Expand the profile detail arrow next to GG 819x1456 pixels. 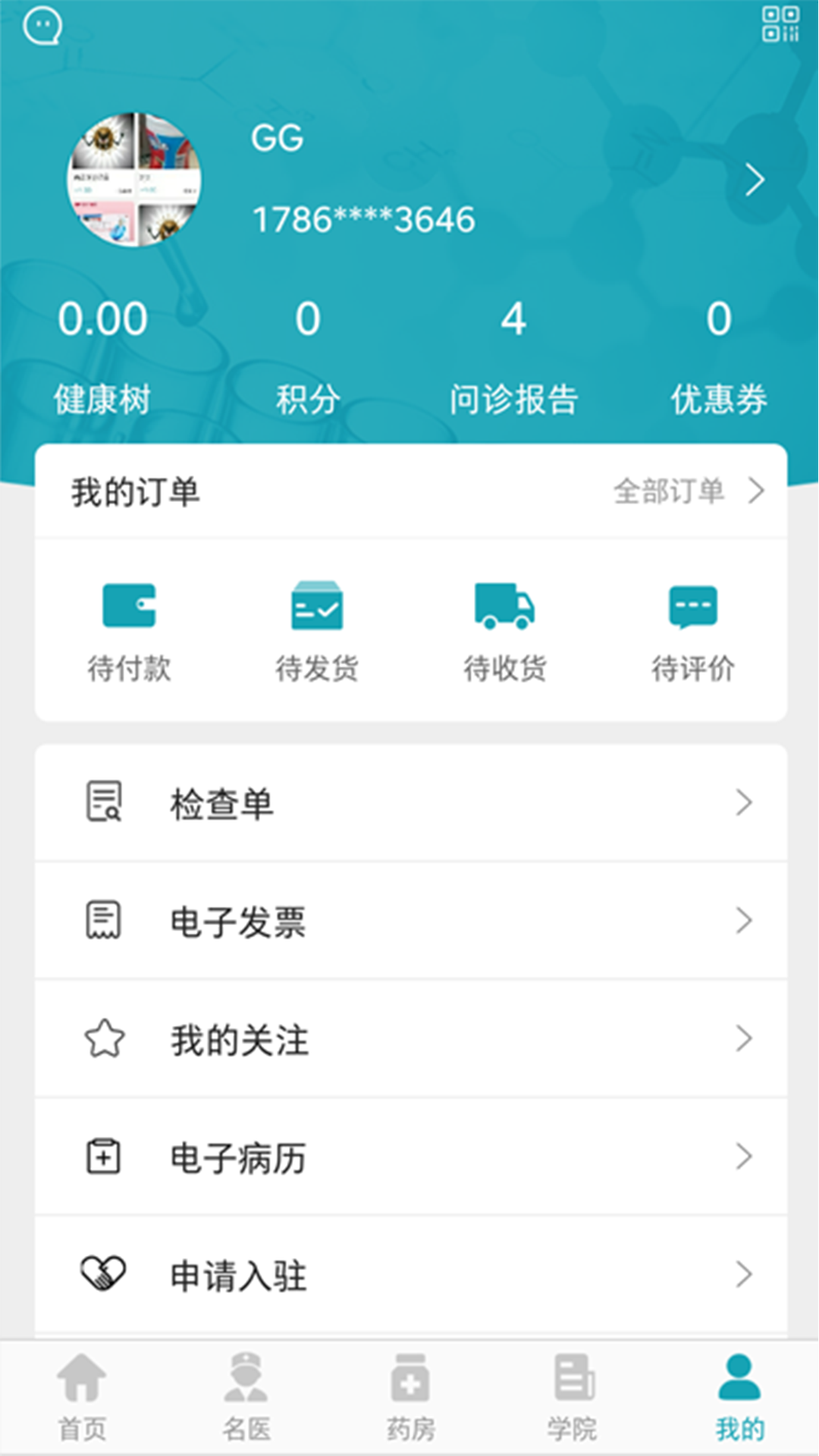click(x=756, y=178)
